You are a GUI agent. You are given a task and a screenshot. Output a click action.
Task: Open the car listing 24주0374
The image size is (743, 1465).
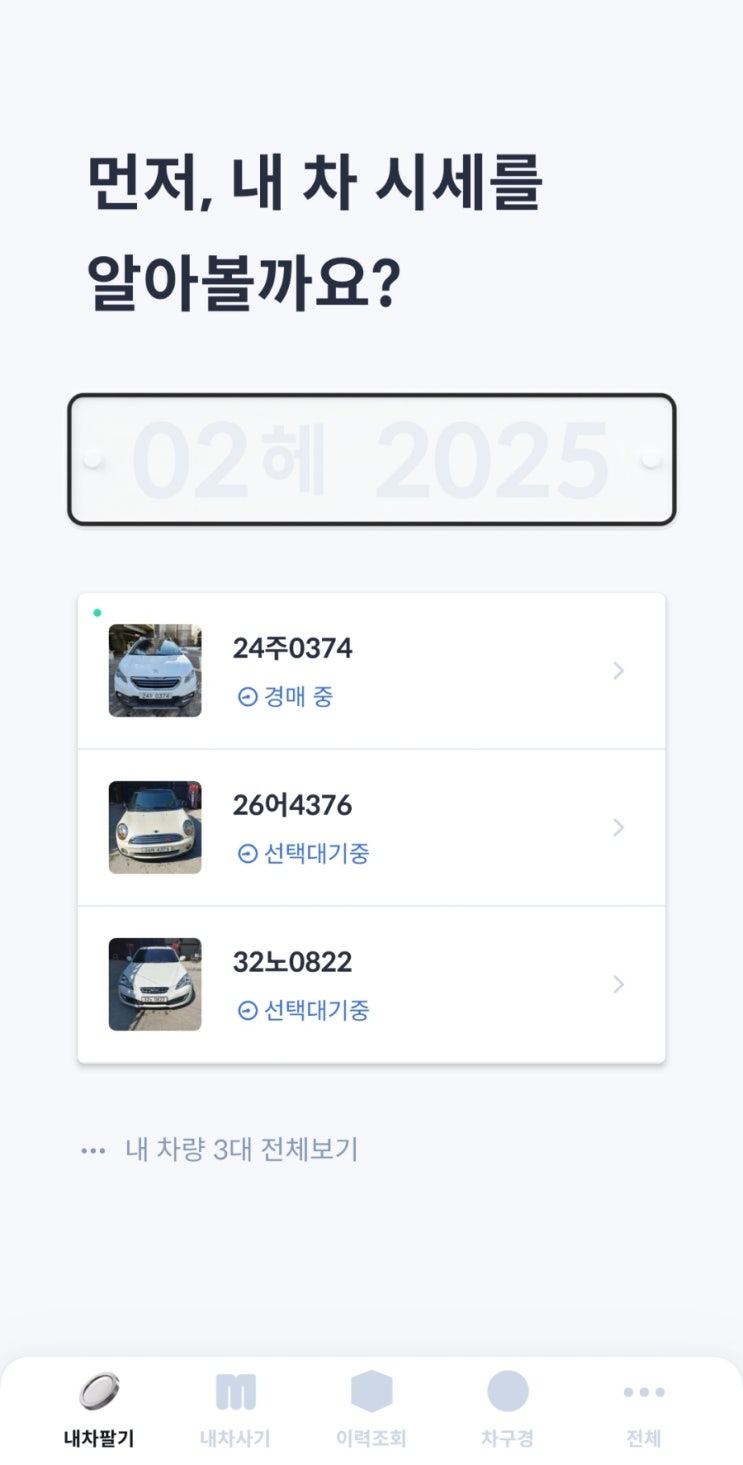[x=371, y=671]
